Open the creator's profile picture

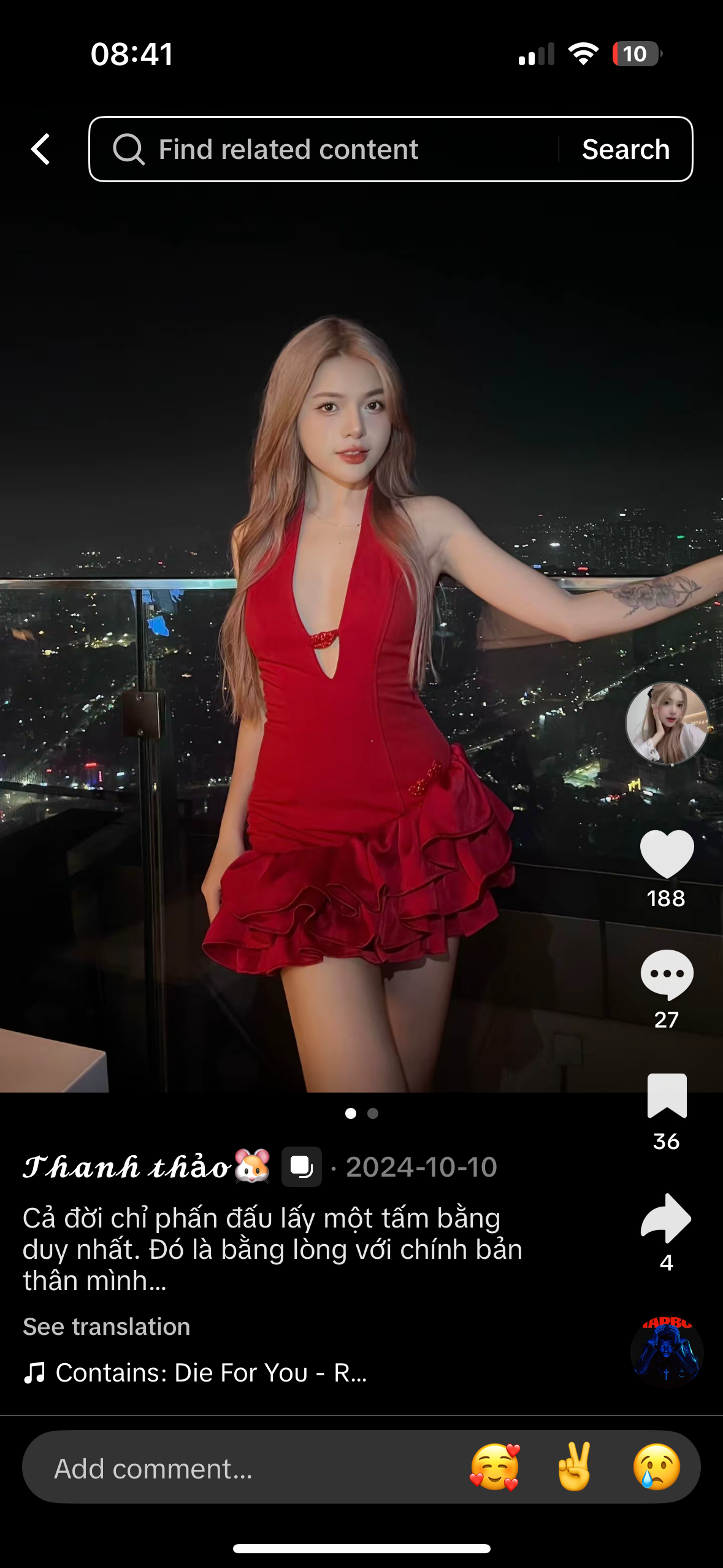667,723
